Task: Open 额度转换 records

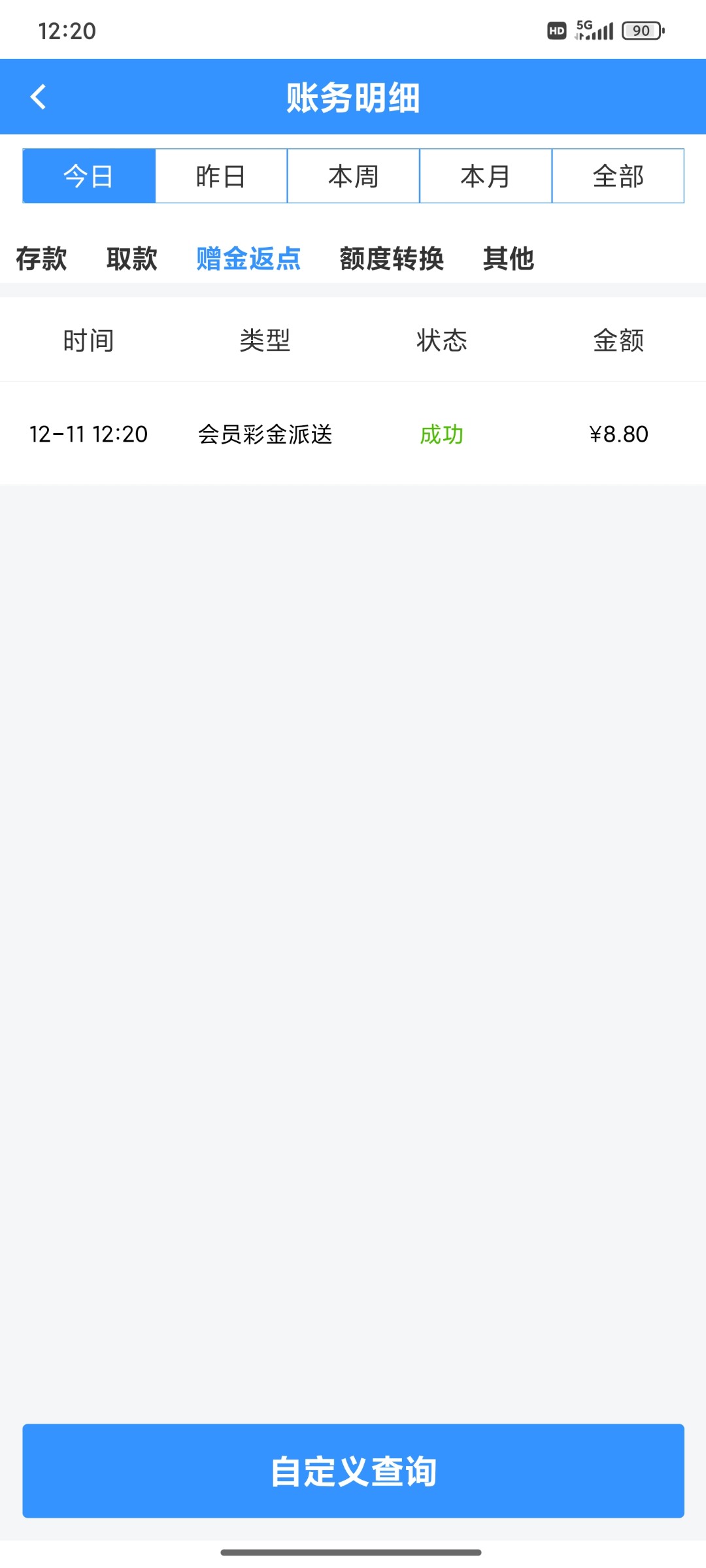Action: pyautogui.click(x=392, y=259)
